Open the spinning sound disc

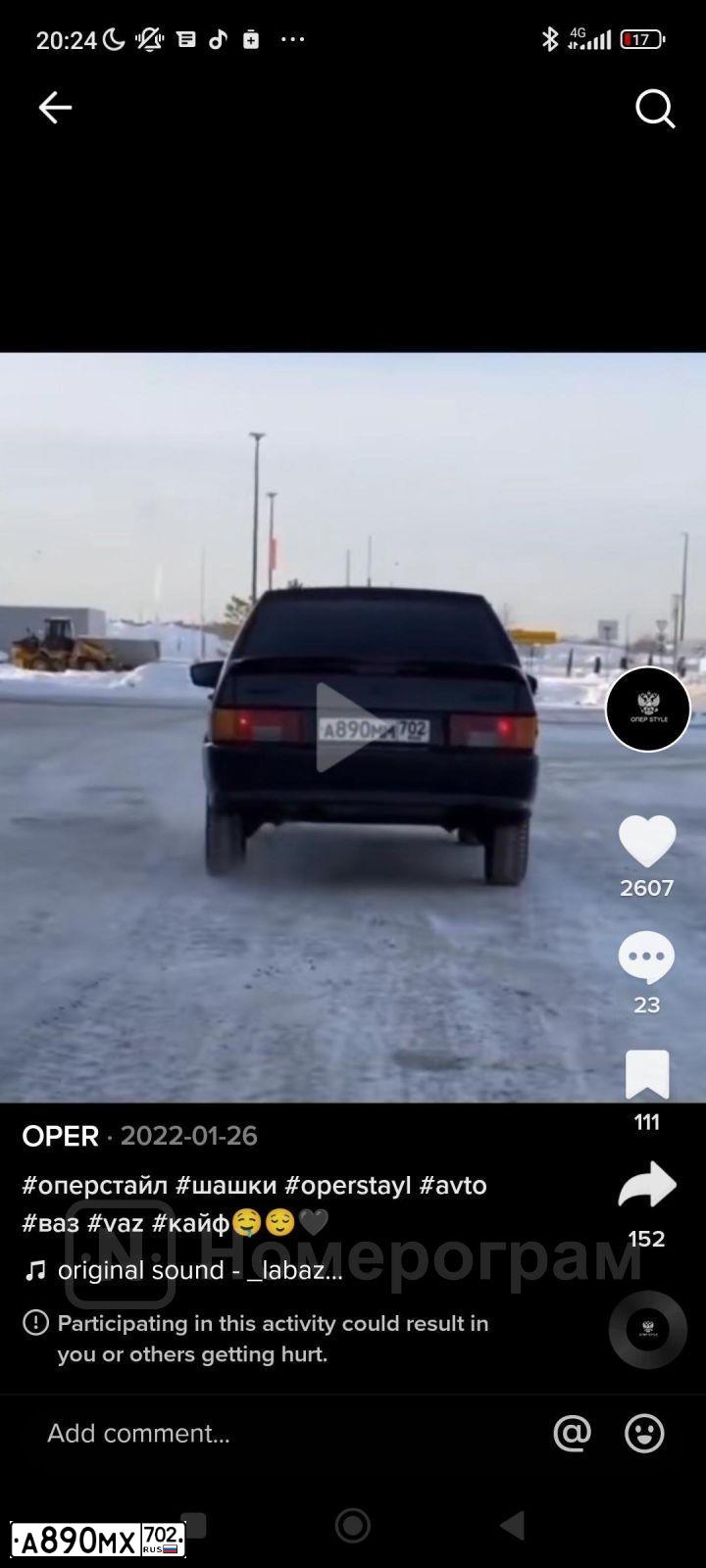tap(648, 1330)
